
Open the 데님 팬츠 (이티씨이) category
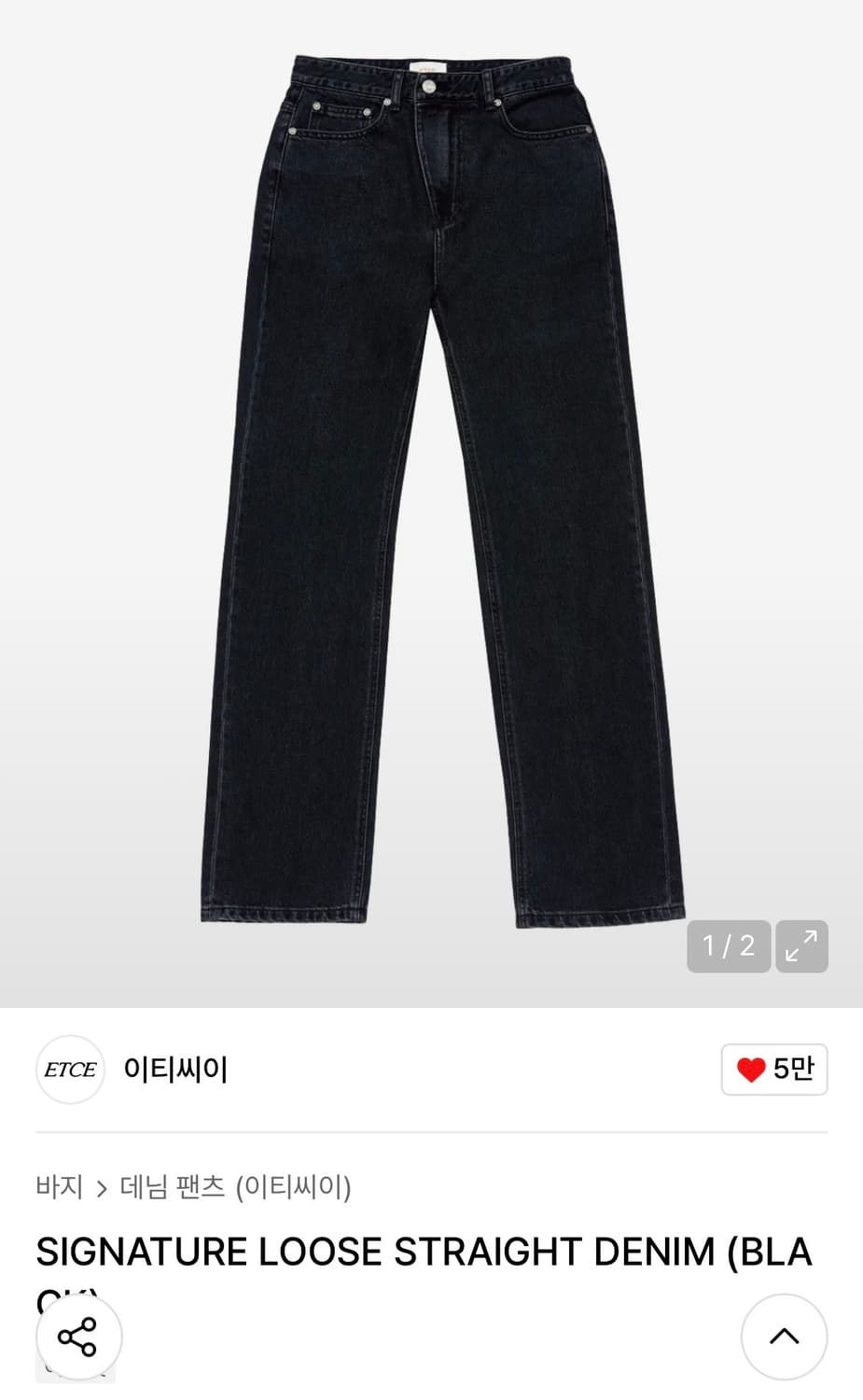235,1187
